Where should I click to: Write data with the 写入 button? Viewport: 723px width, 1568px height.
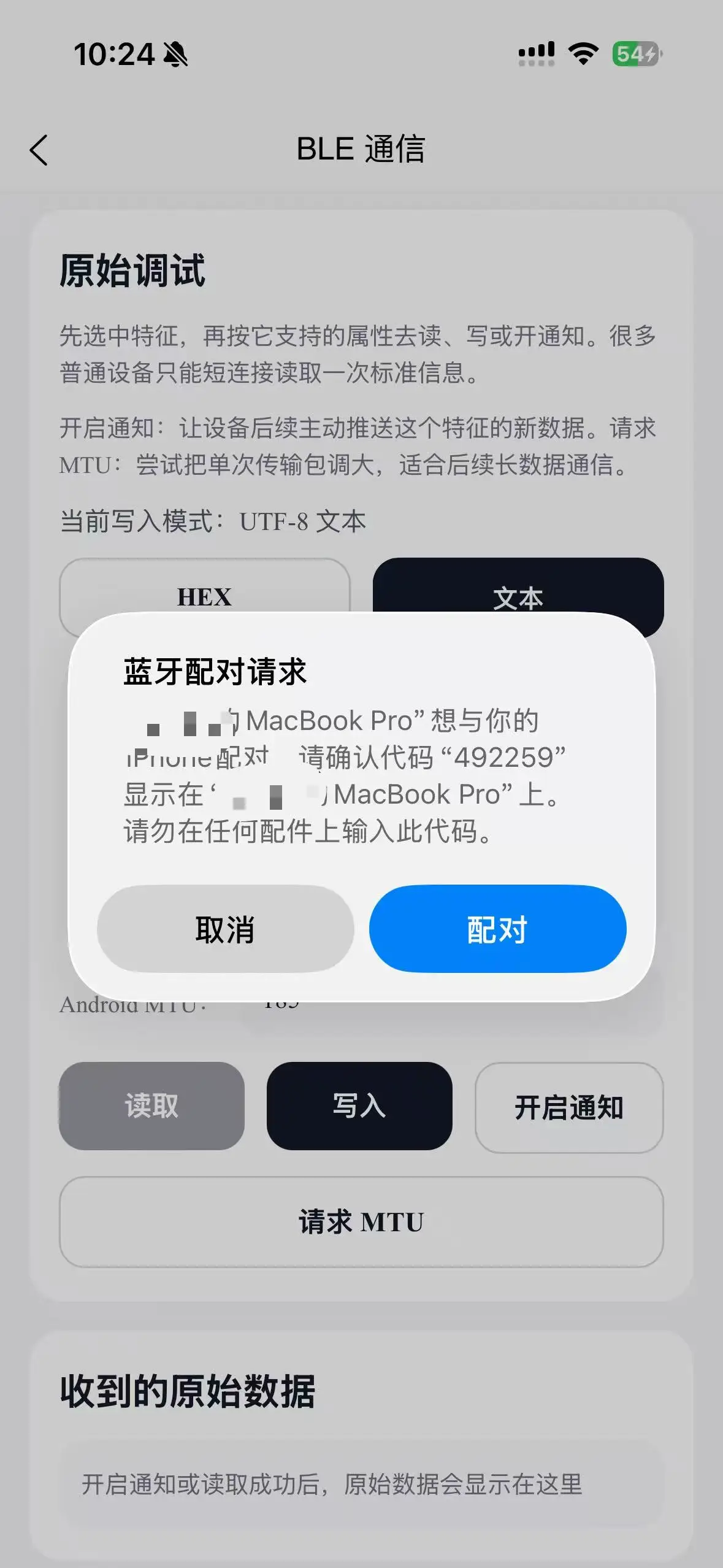pyautogui.click(x=359, y=1106)
